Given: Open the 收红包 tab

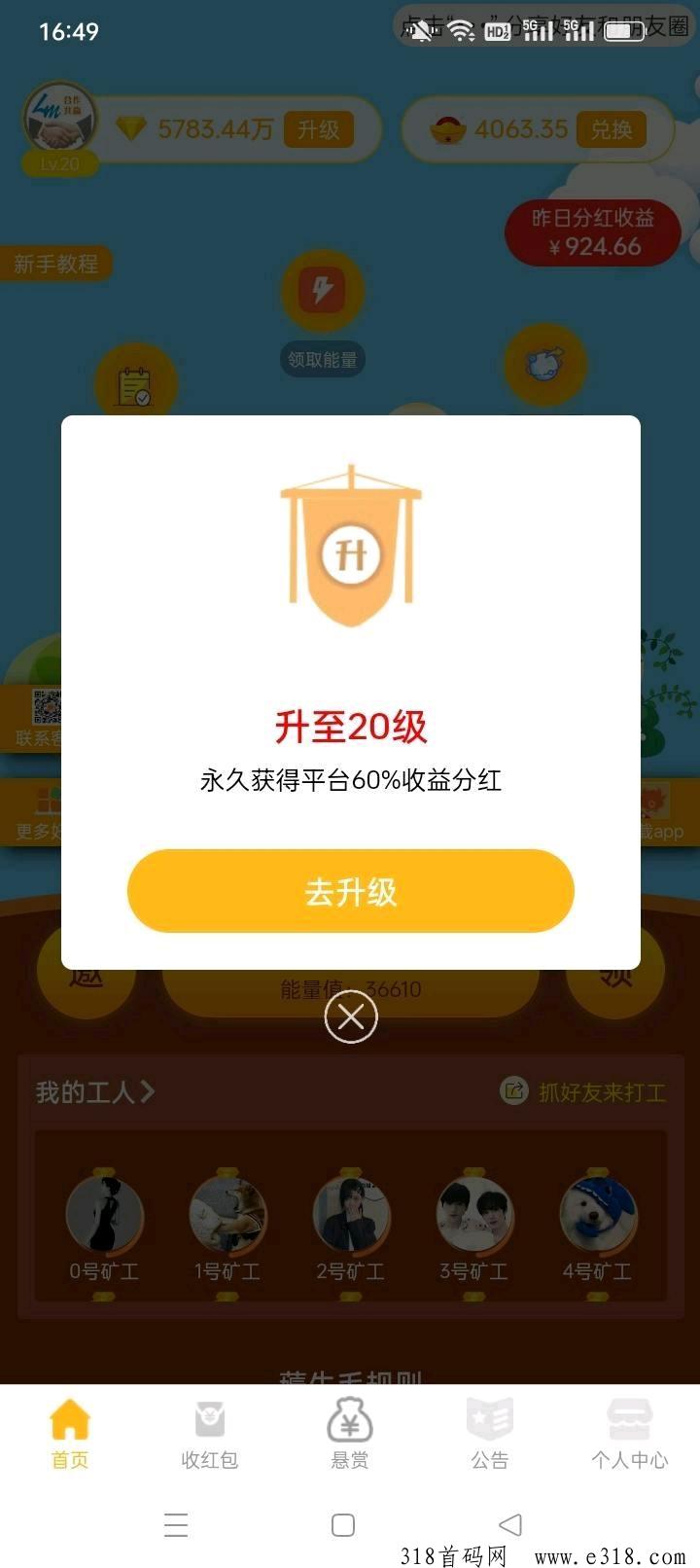Looking at the screenshot, I should 209,1433.
